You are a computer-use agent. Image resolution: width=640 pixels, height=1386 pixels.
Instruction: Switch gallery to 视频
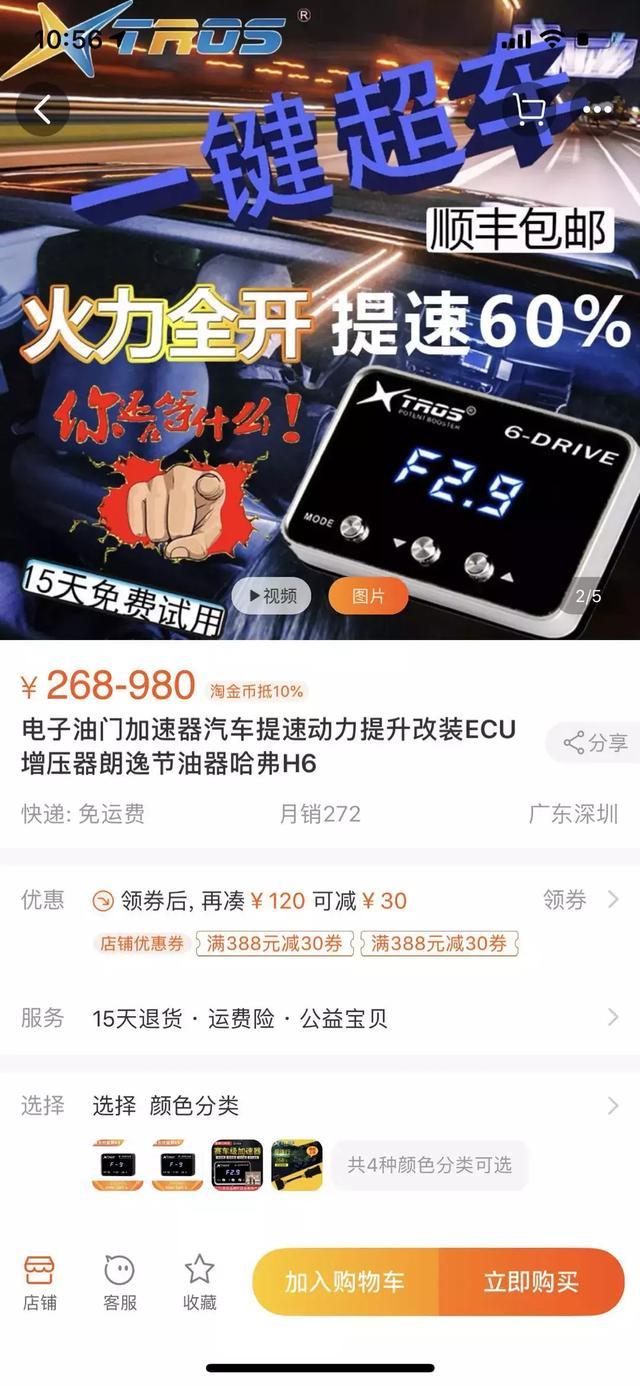[x=271, y=596]
